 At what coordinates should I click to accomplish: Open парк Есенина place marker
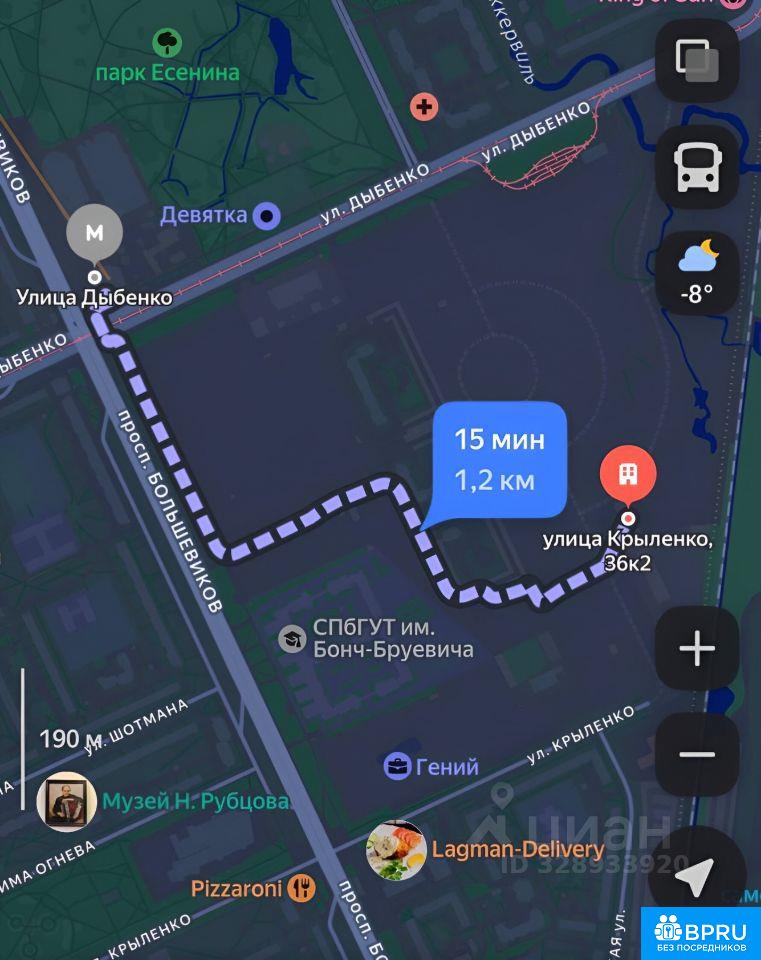167,43
